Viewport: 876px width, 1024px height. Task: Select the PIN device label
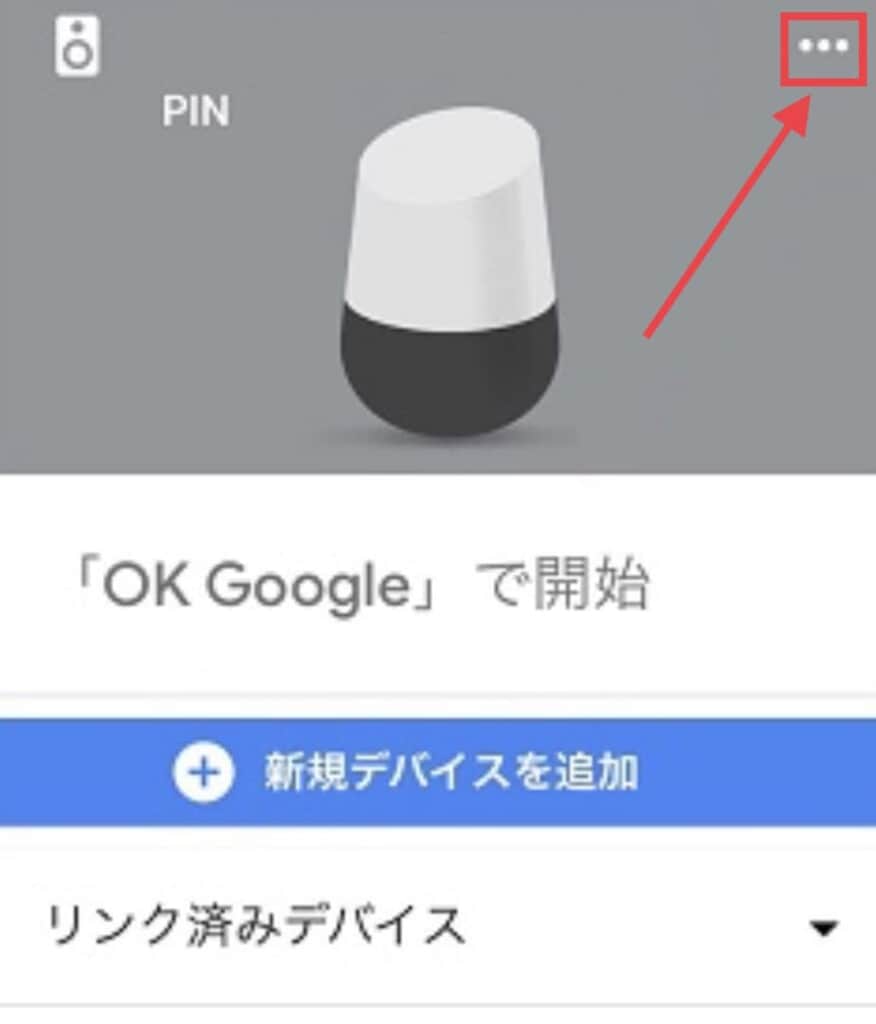click(x=196, y=112)
